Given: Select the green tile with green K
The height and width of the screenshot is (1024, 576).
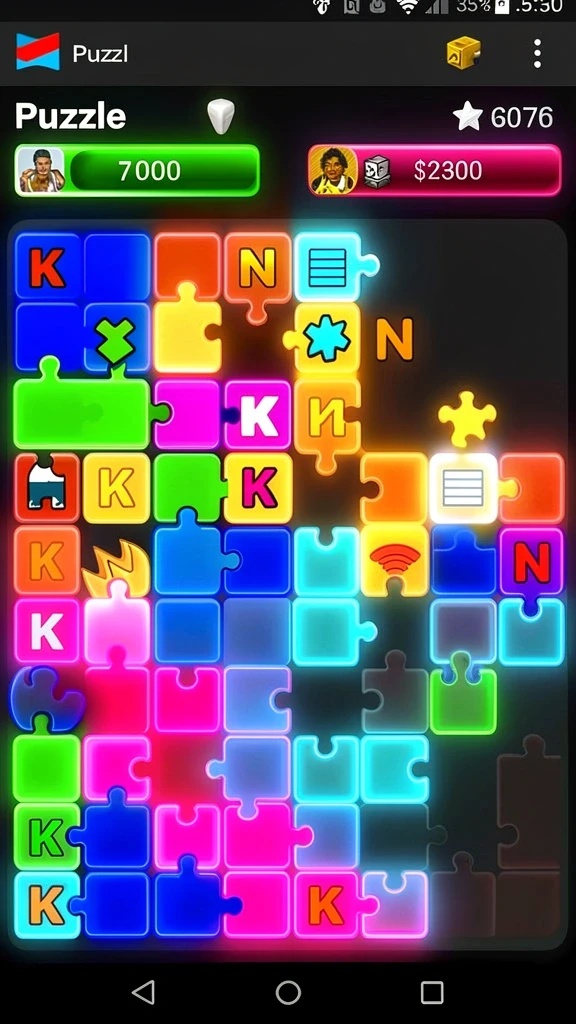Looking at the screenshot, I should (46, 837).
